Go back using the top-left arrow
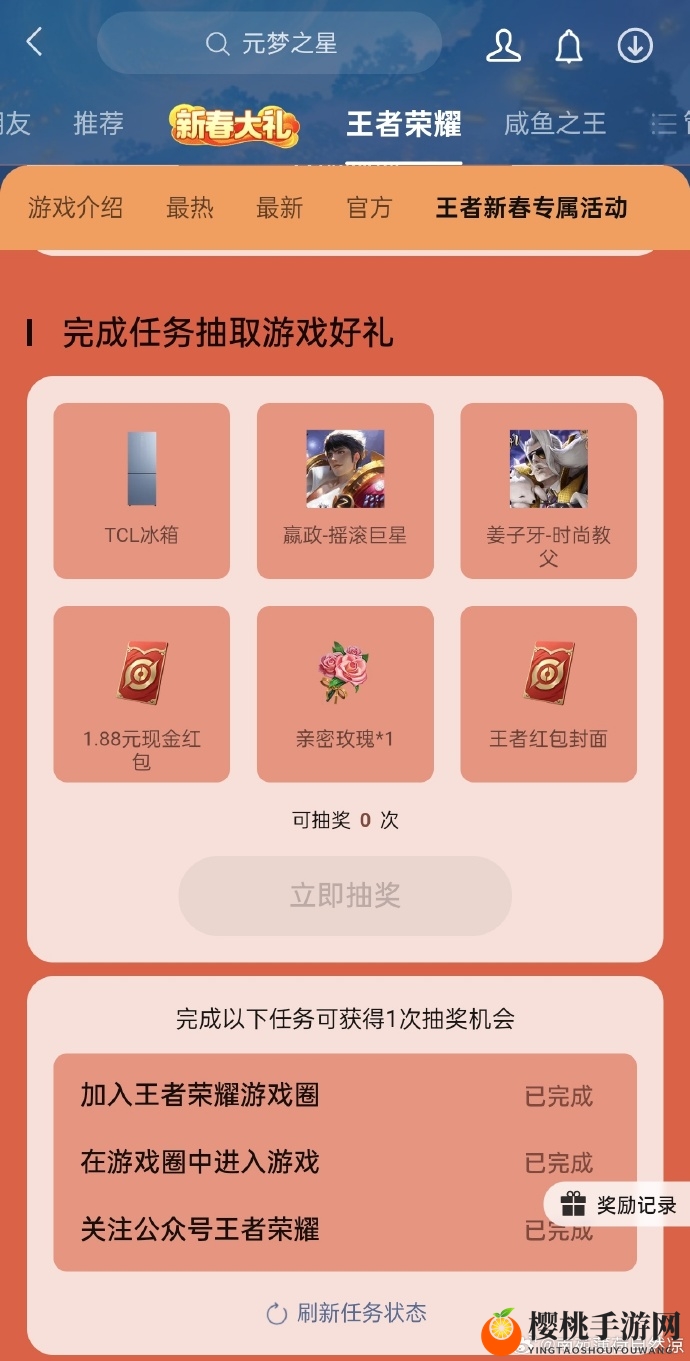690x1361 pixels. (35, 43)
